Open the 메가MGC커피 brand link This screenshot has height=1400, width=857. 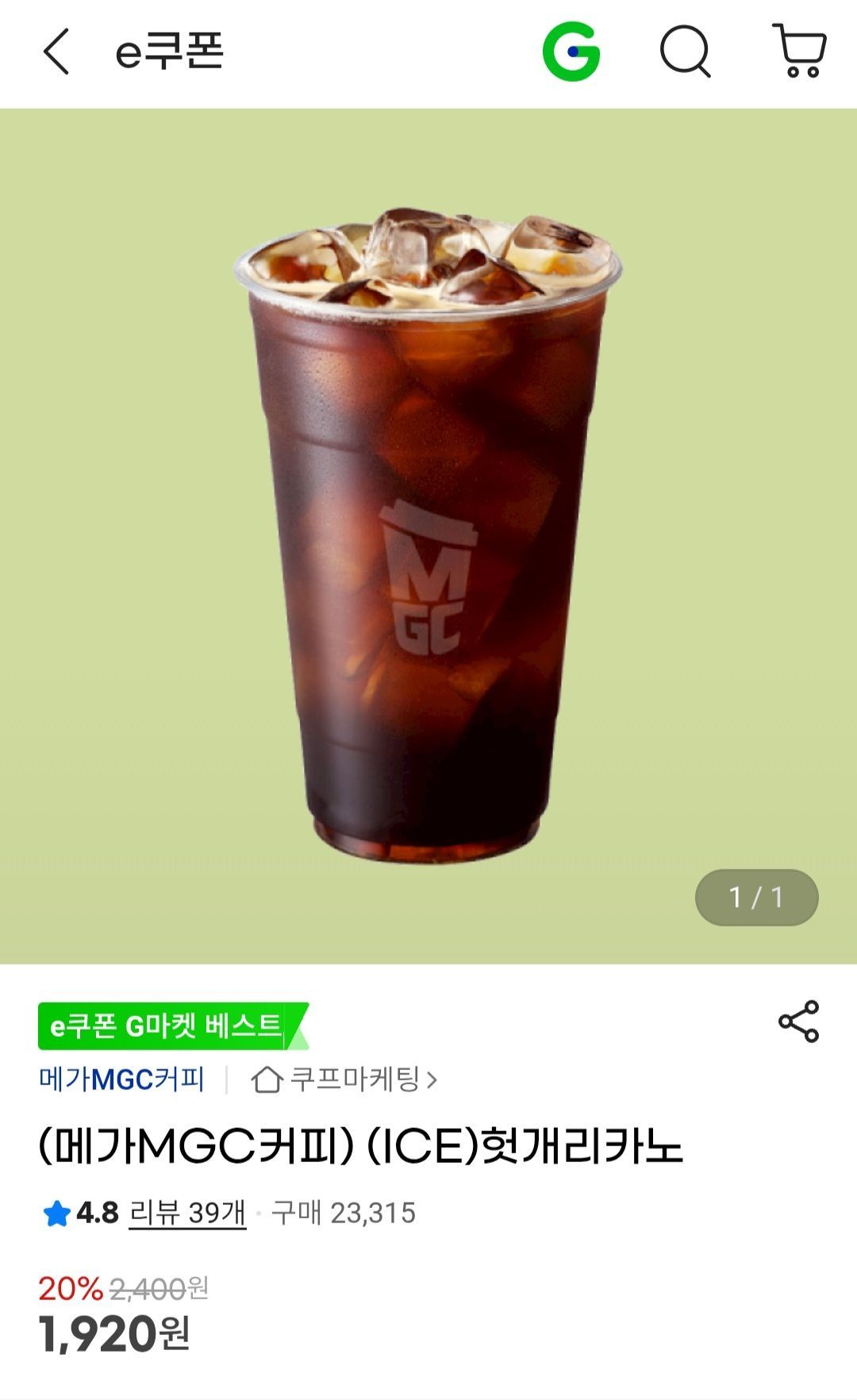pos(121,1080)
